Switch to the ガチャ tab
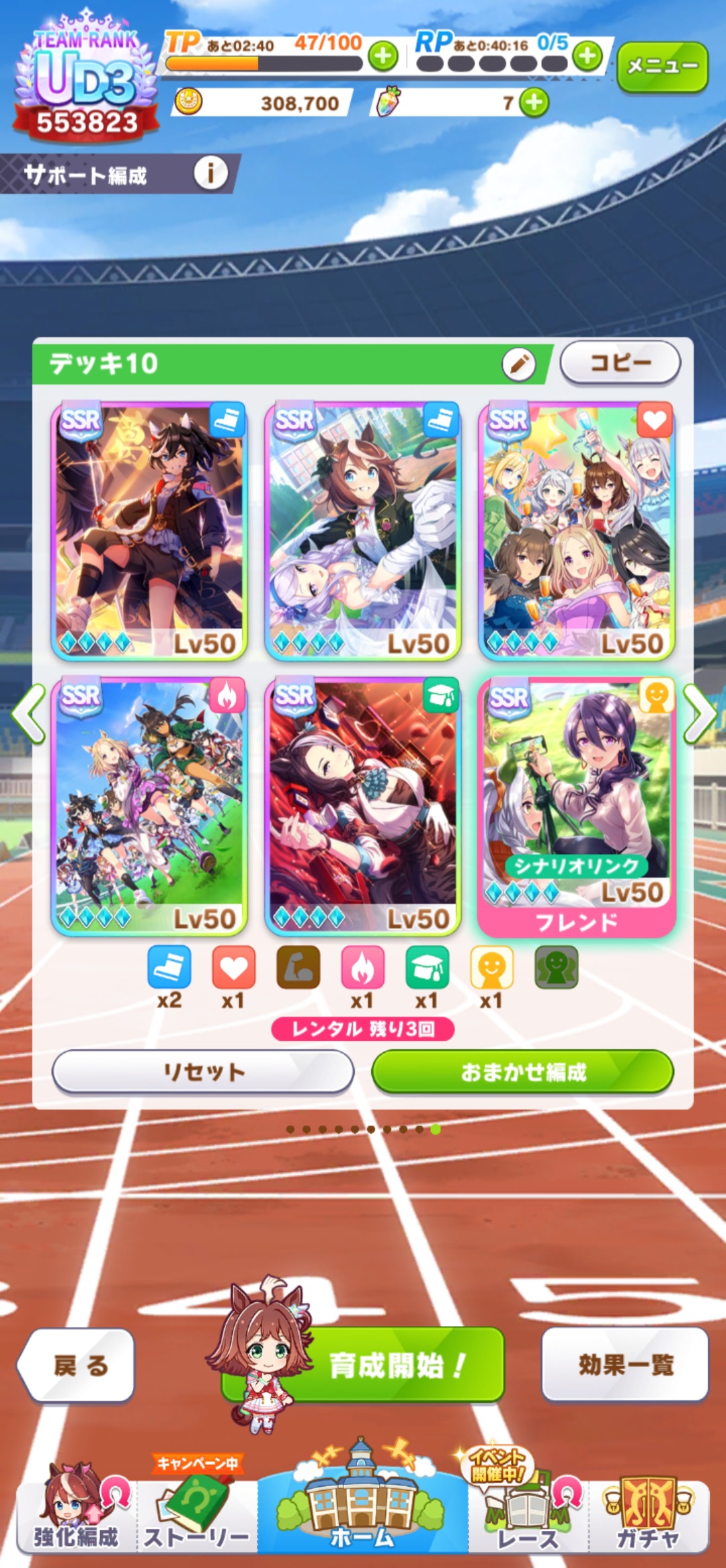Image resolution: width=726 pixels, height=1568 pixels. [x=647, y=1518]
